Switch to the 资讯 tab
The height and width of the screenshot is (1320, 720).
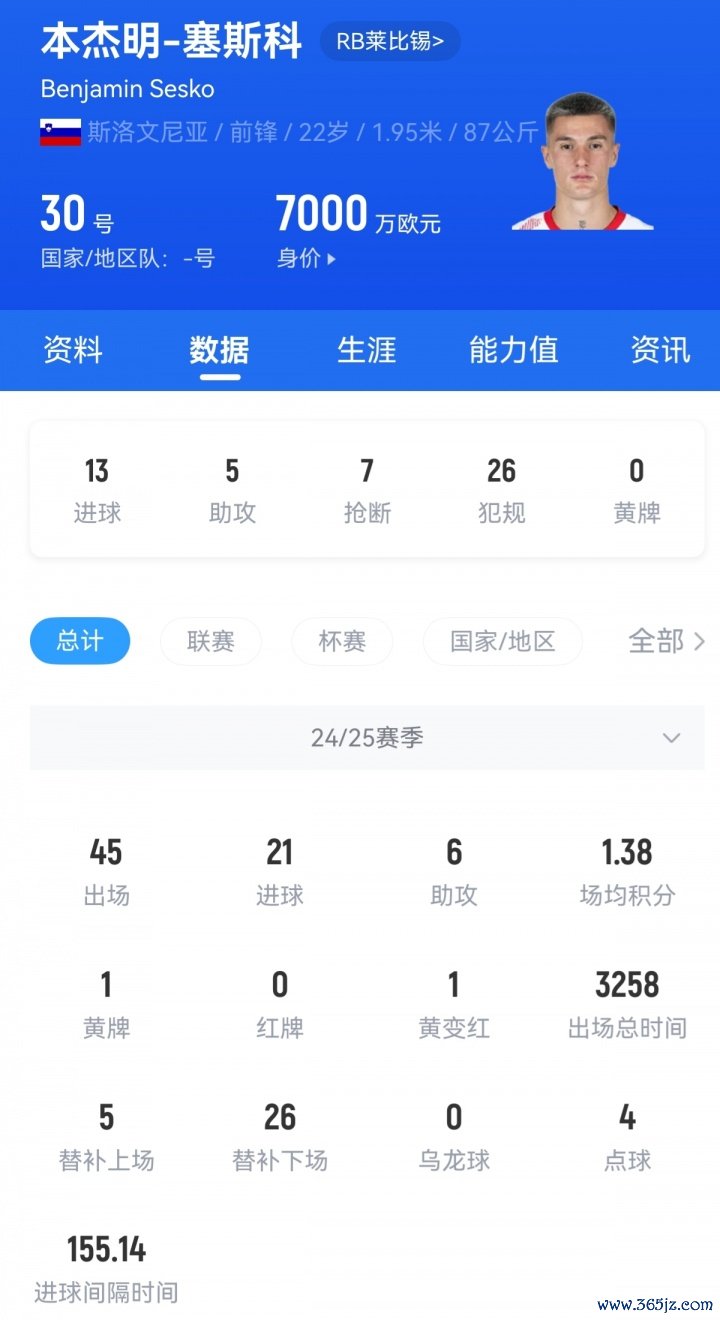click(x=660, y=350)
